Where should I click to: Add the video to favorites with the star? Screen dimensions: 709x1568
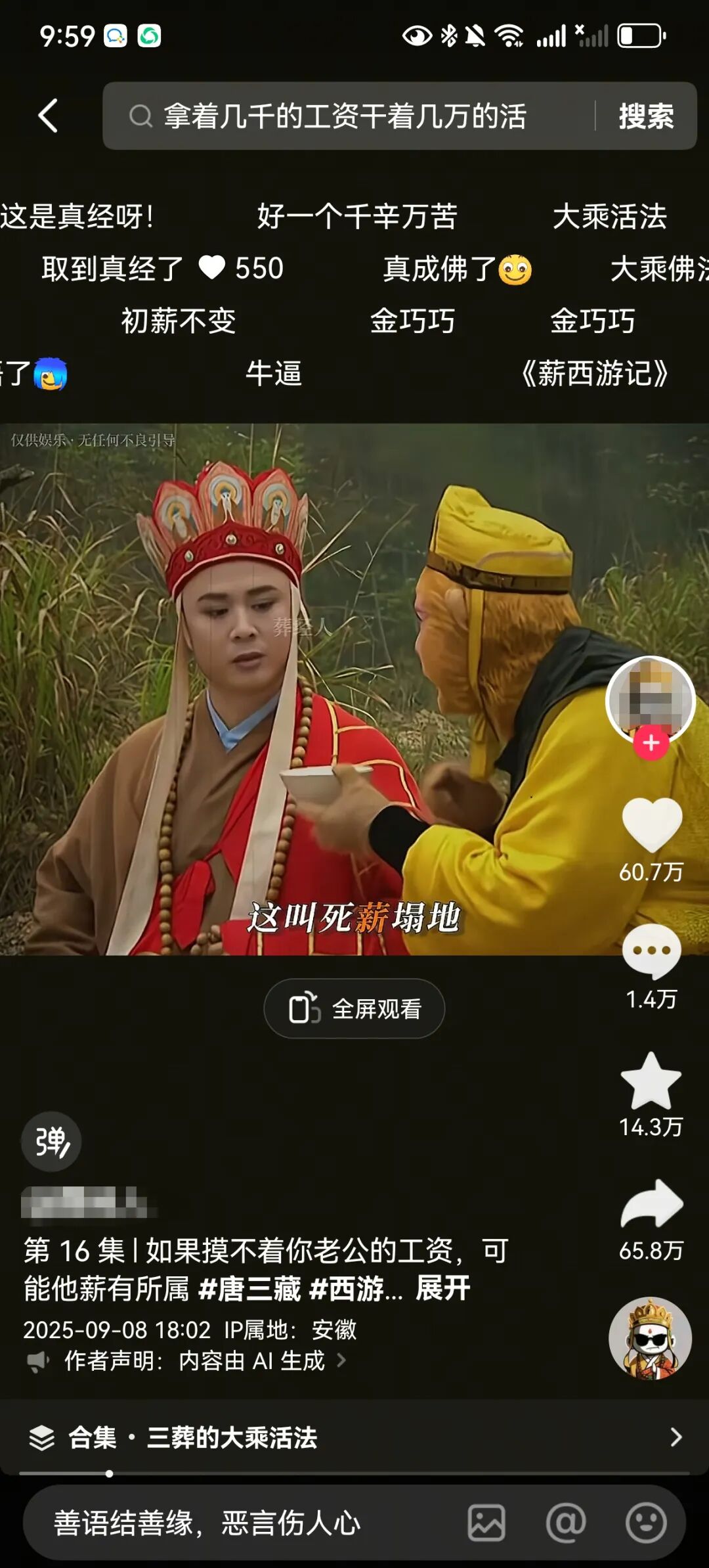(x=651, y=1081)
